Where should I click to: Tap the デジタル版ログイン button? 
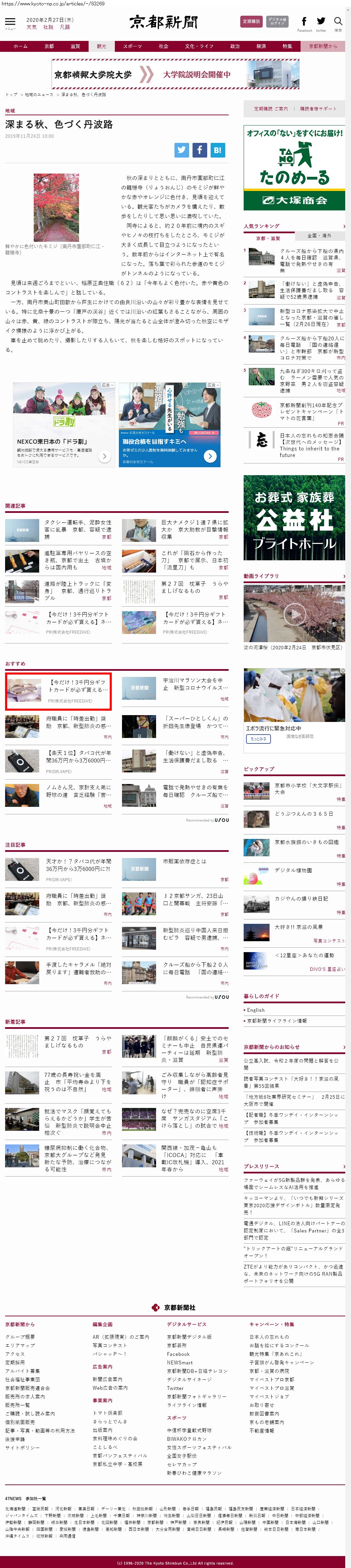[277, 21]
